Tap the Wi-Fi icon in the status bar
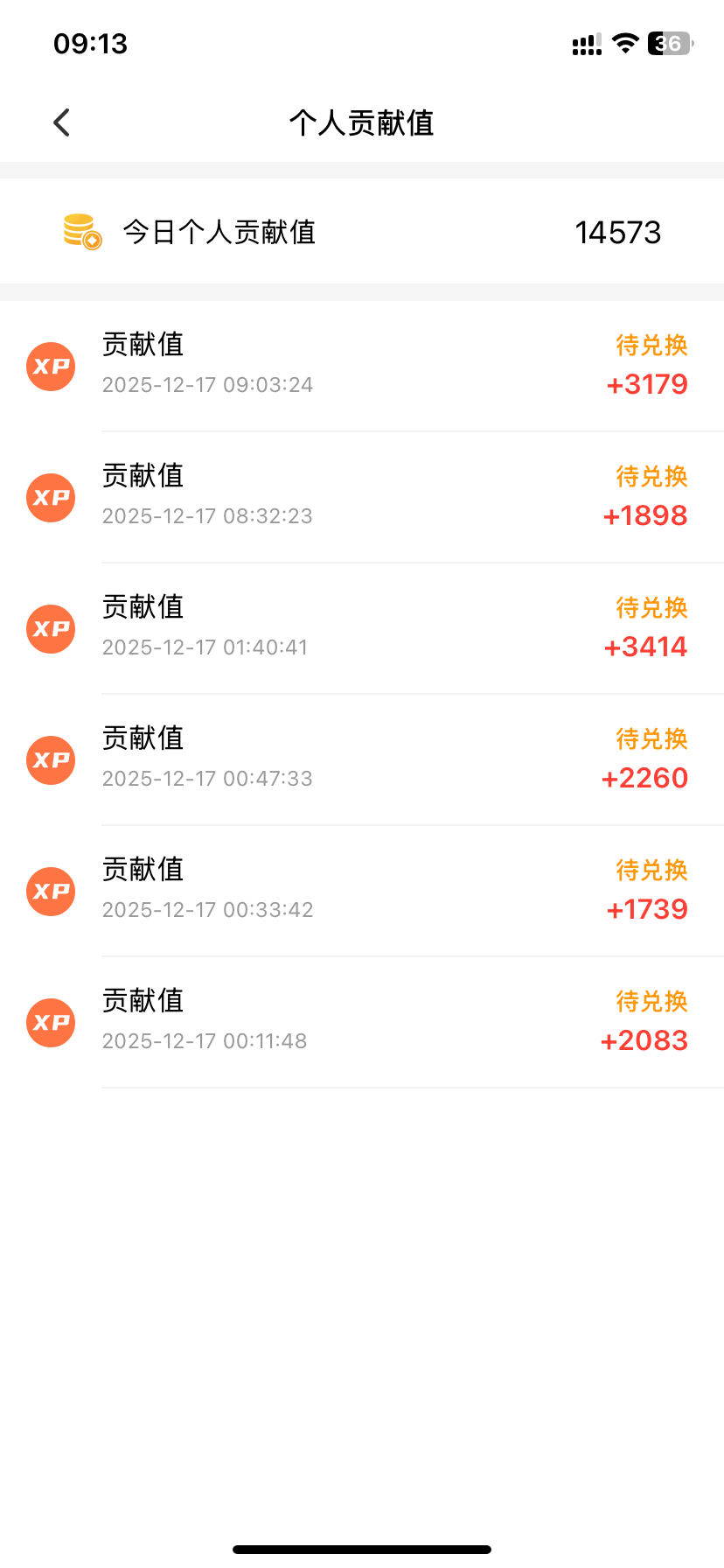 [624, 43]
